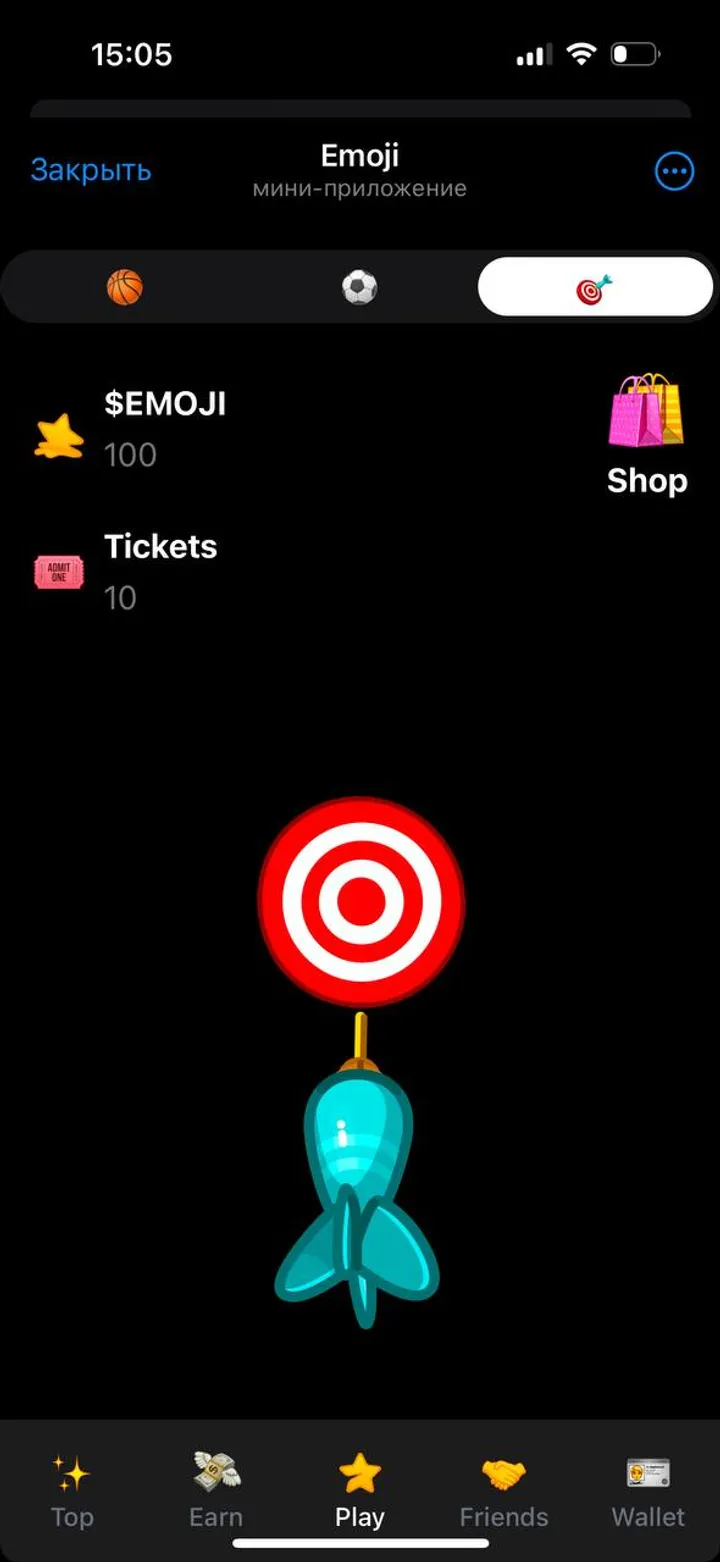
Task: Open the Earn tab
Action: pos(216,1491)
